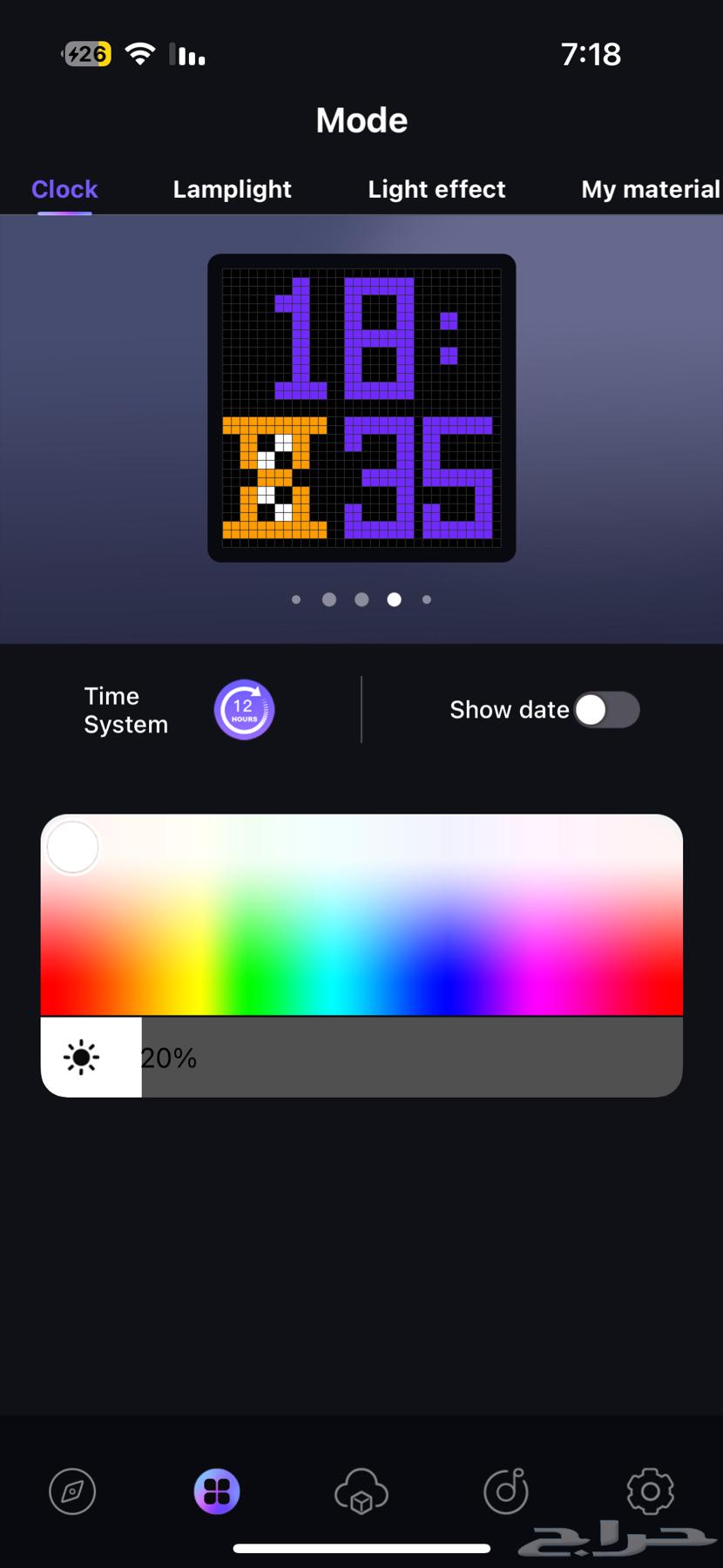Switch to the Lamplight tab
This screenshot has width=723, height=1568.
(x=232, y=189)
